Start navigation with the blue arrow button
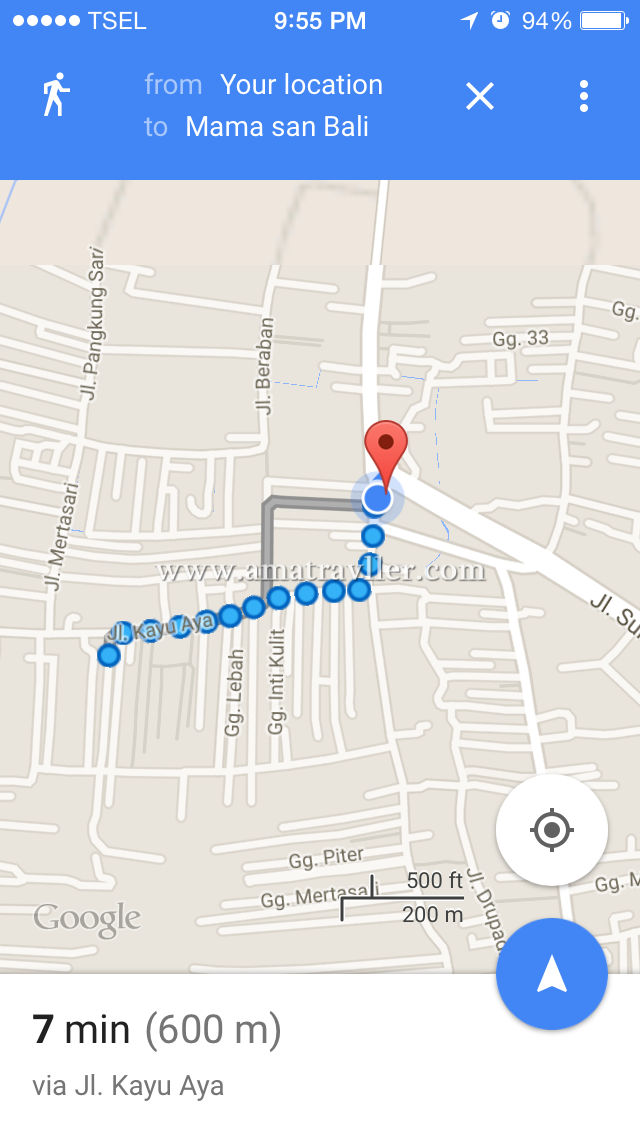 552,974
